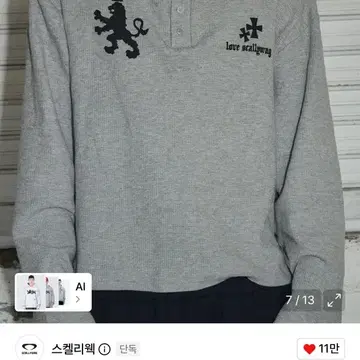360x360 pixels.
Task: Like the brand with the heart button
Action: point(321,349)
